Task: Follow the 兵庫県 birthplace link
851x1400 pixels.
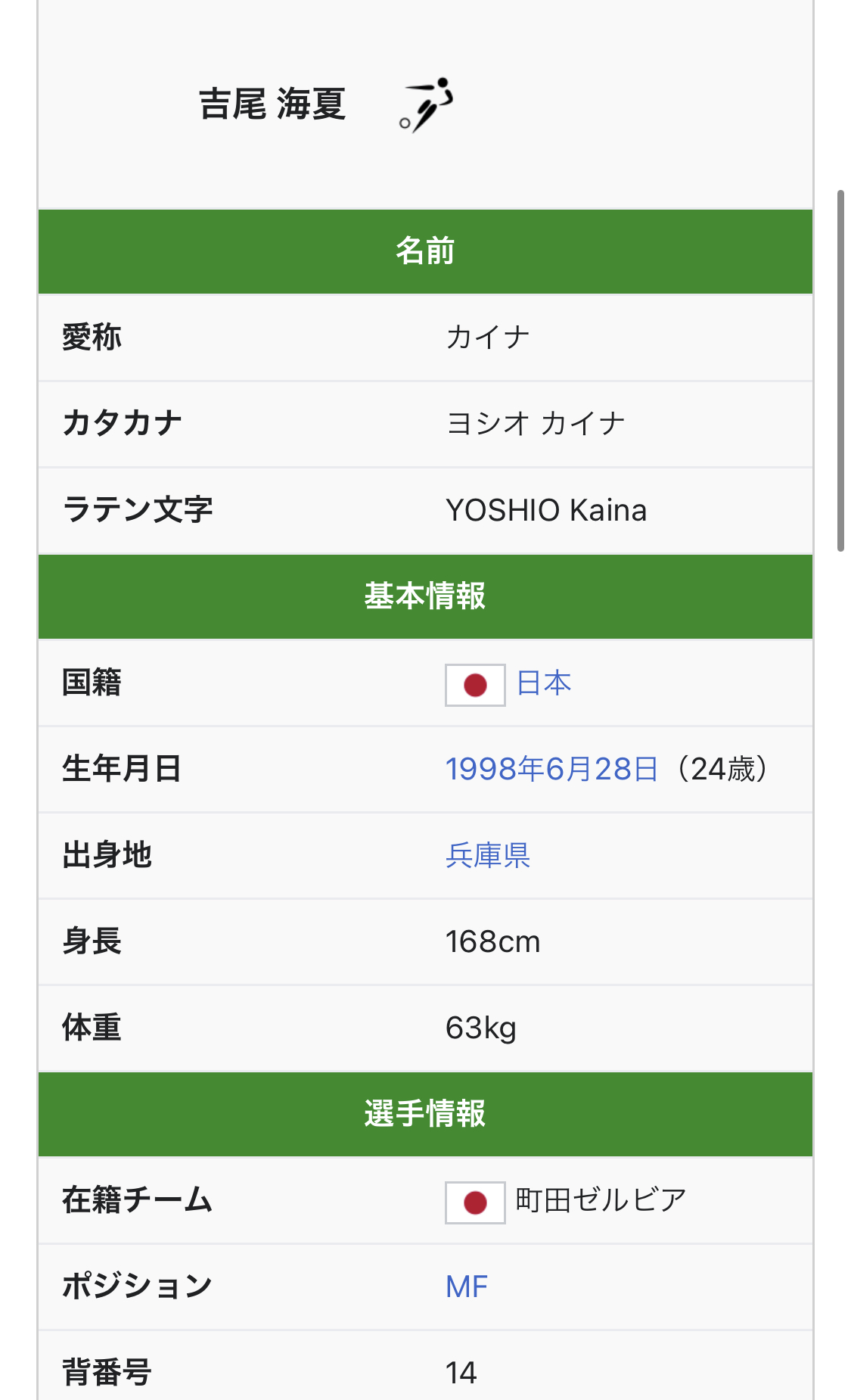Action: 488,856
